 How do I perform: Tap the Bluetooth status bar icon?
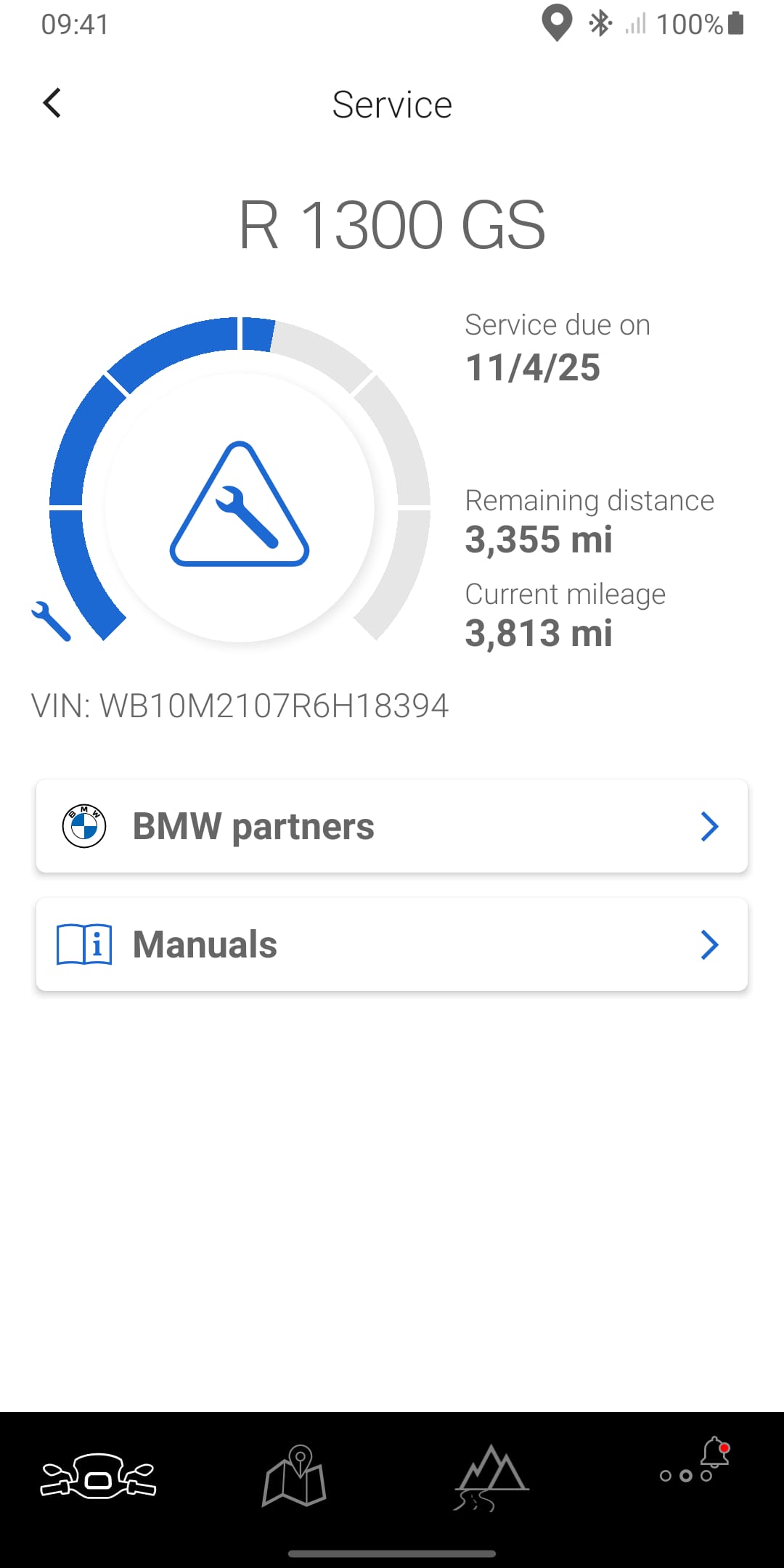click(600, 24)
